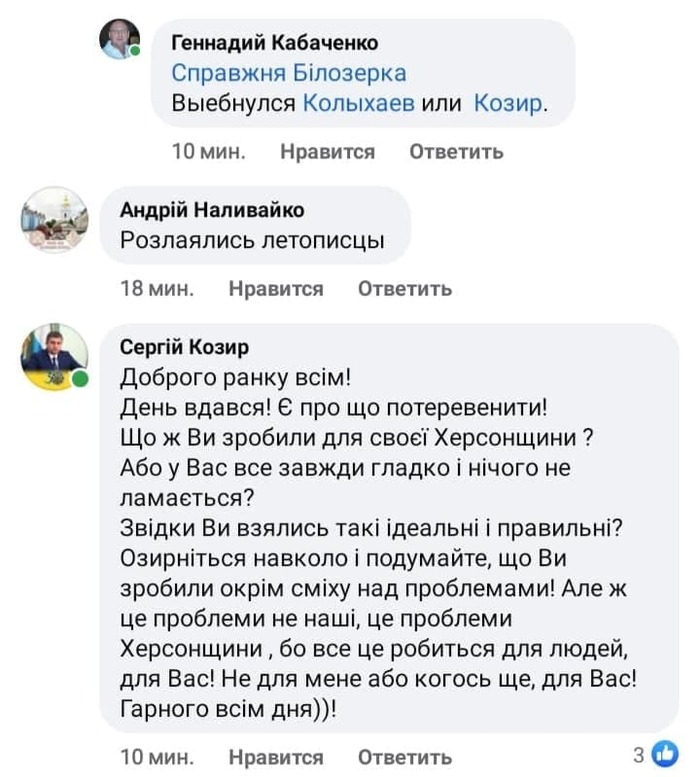Like Геннадий Кабаченко's comment via Нравится
The image size is (700, 777).
pyautogui.click(x=327, y=152)
